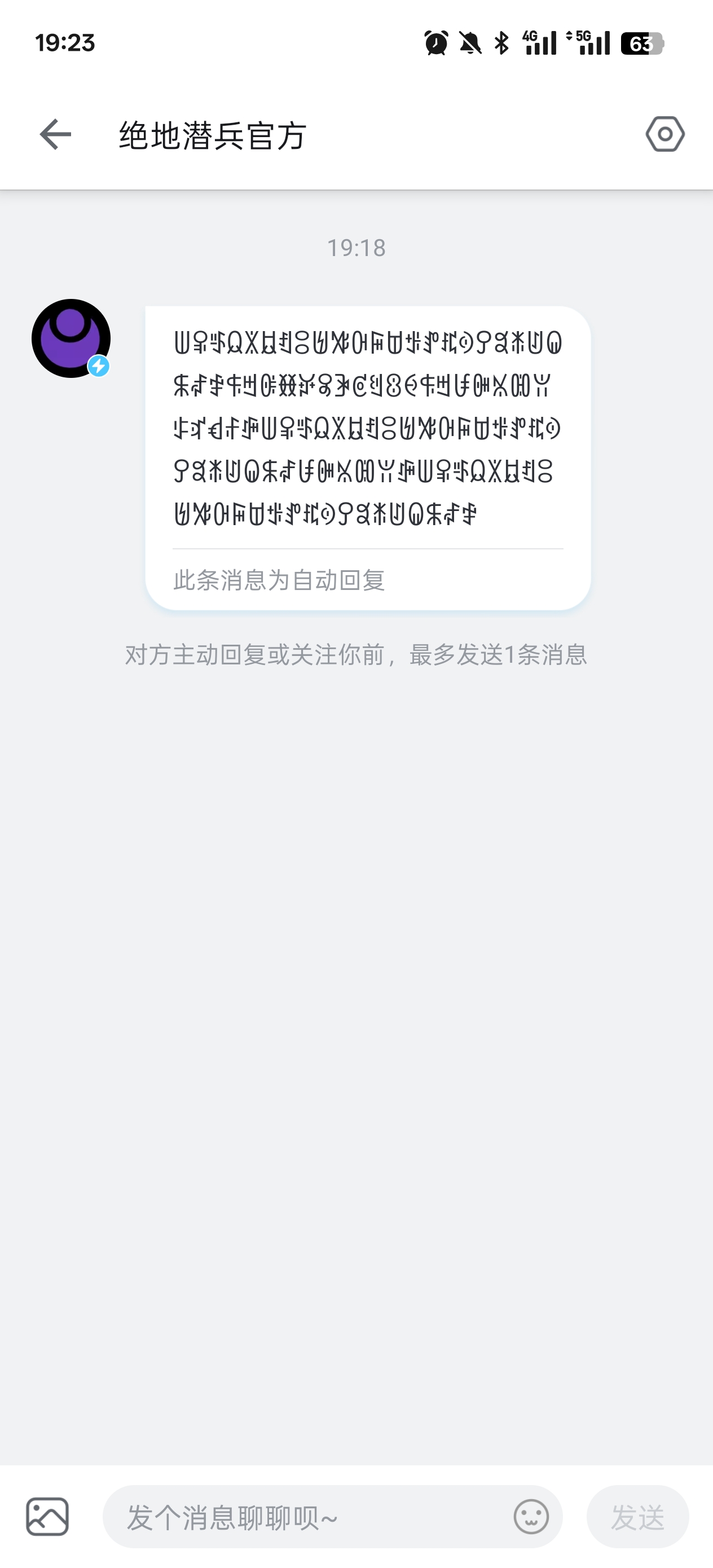Open chat settings hexagon icon

[x=665, y=134]
